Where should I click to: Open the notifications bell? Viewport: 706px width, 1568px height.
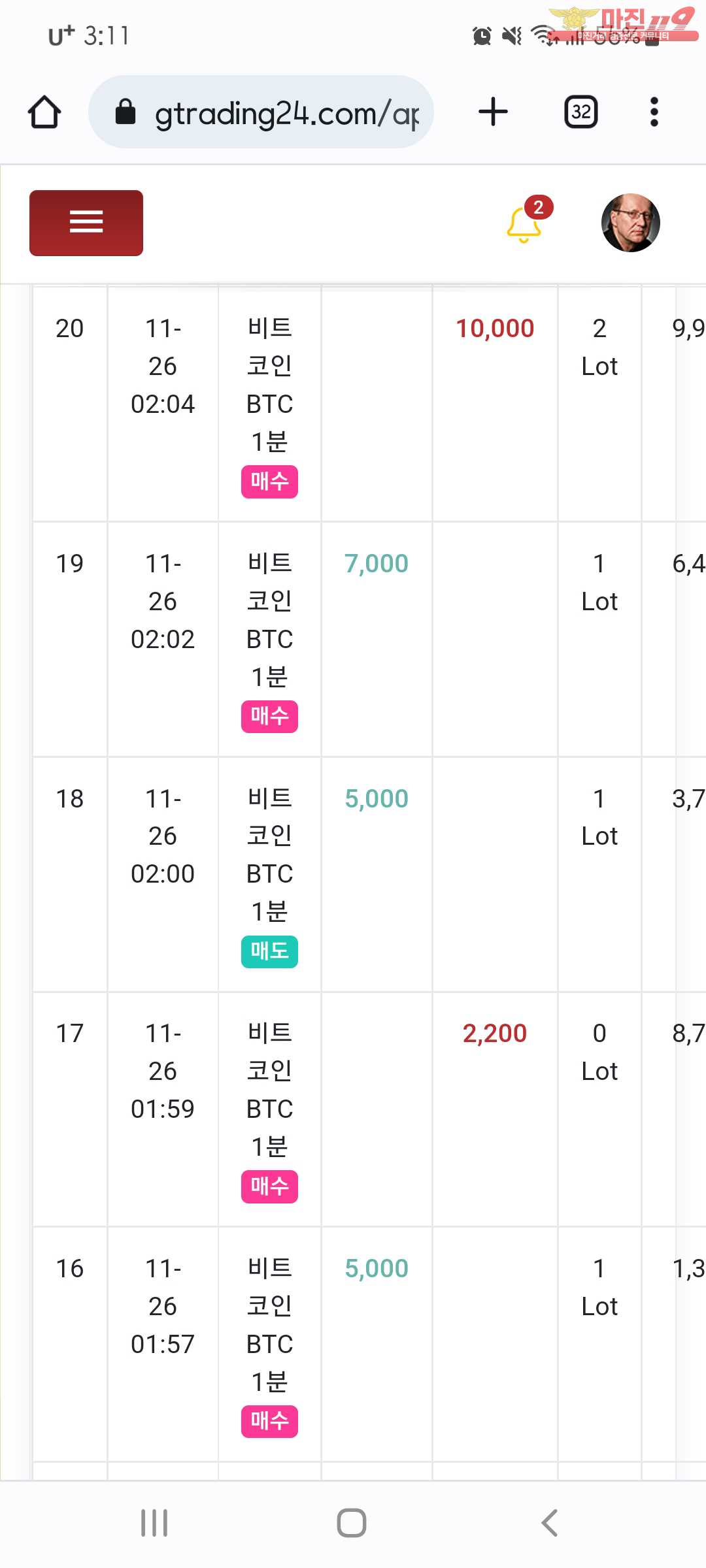pyautogui.click(x=524, y=224)
